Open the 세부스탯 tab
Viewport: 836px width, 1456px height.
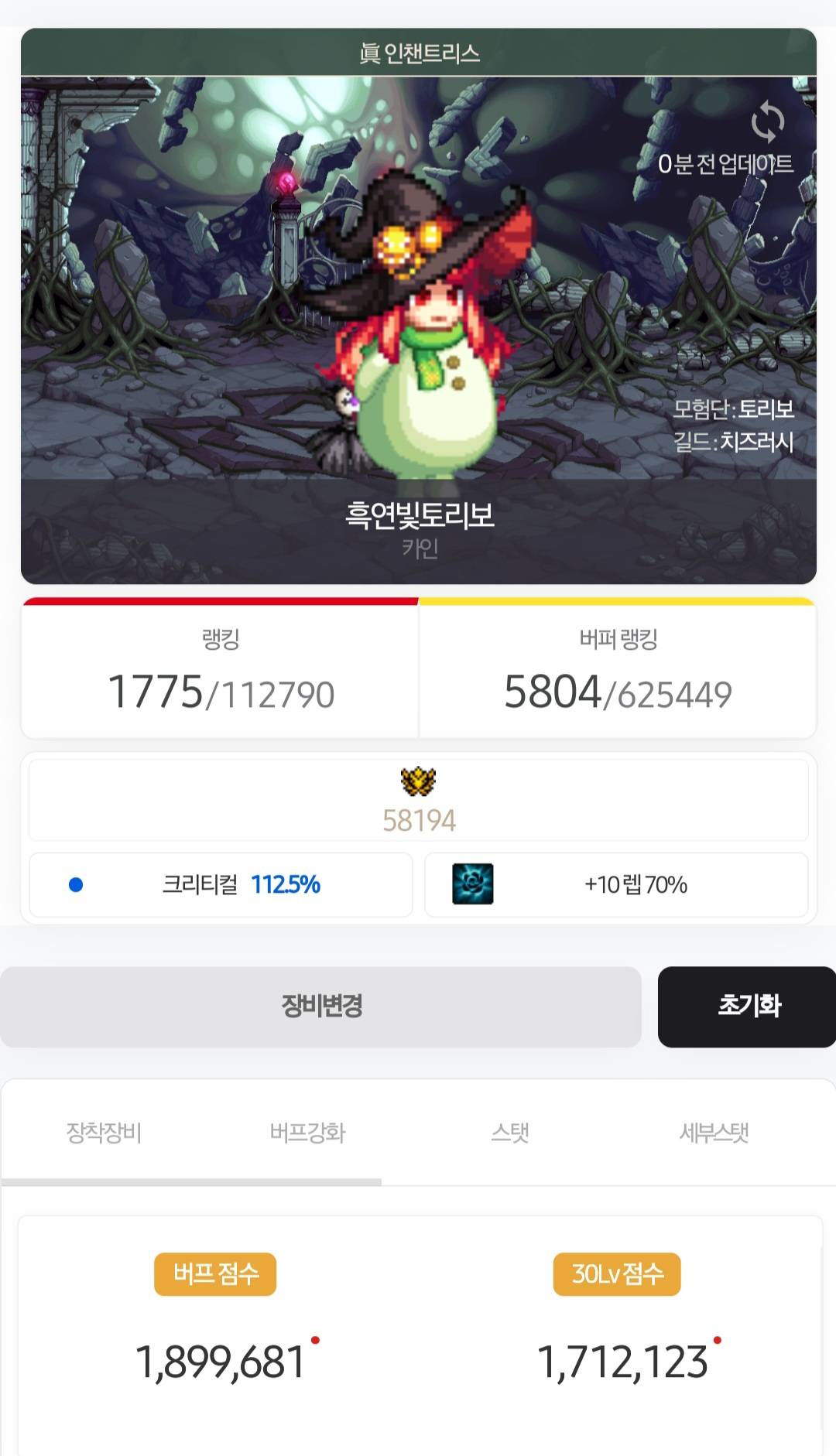coord(714,1133)
